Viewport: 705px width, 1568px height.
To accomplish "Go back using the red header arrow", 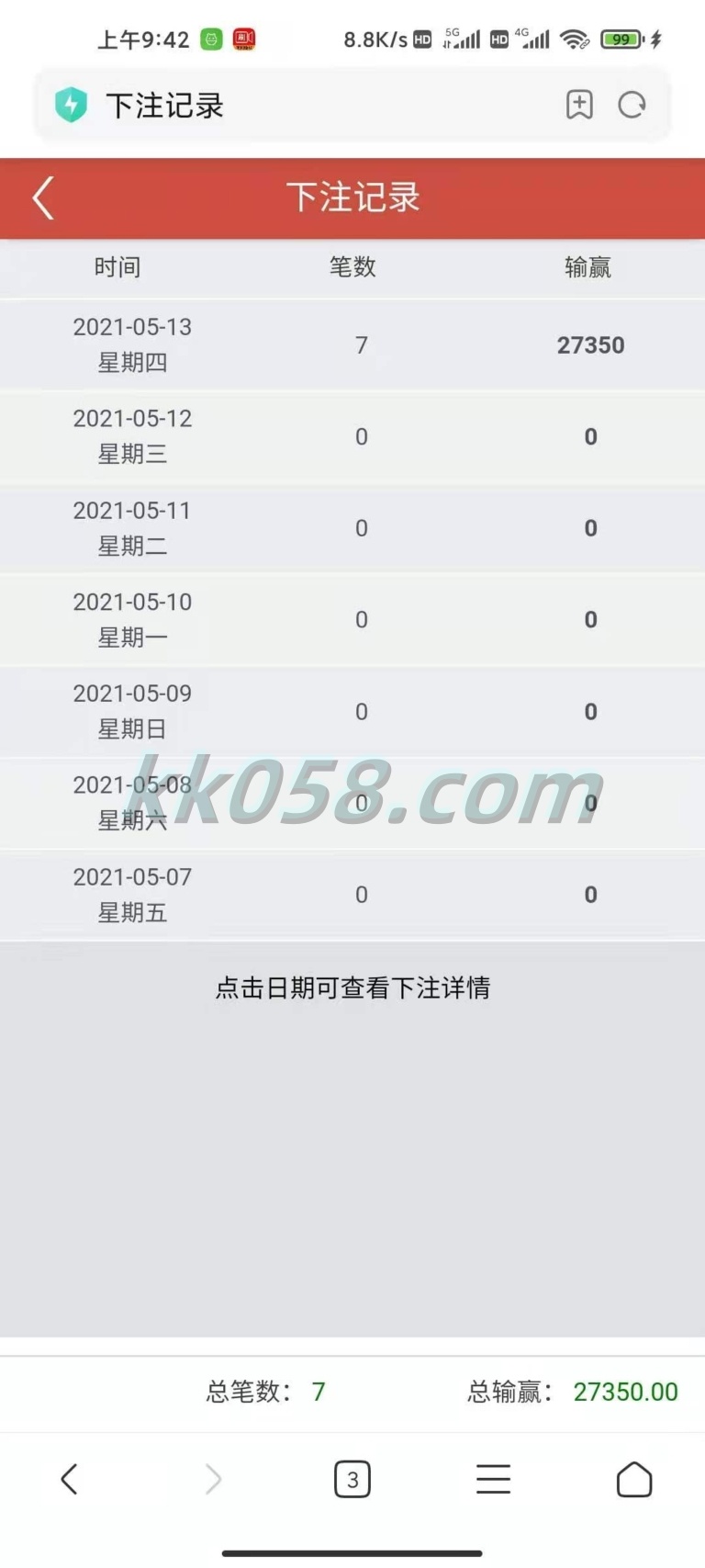I will pos(43,198).
